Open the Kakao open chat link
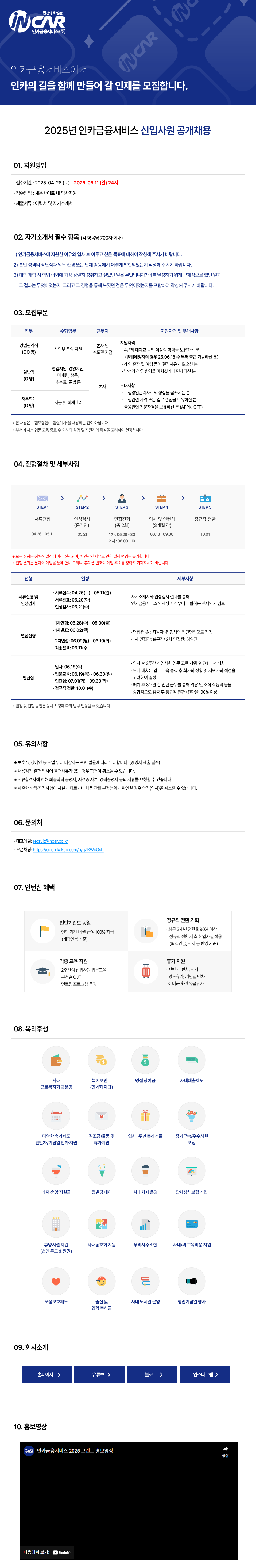 pos(68,850)
